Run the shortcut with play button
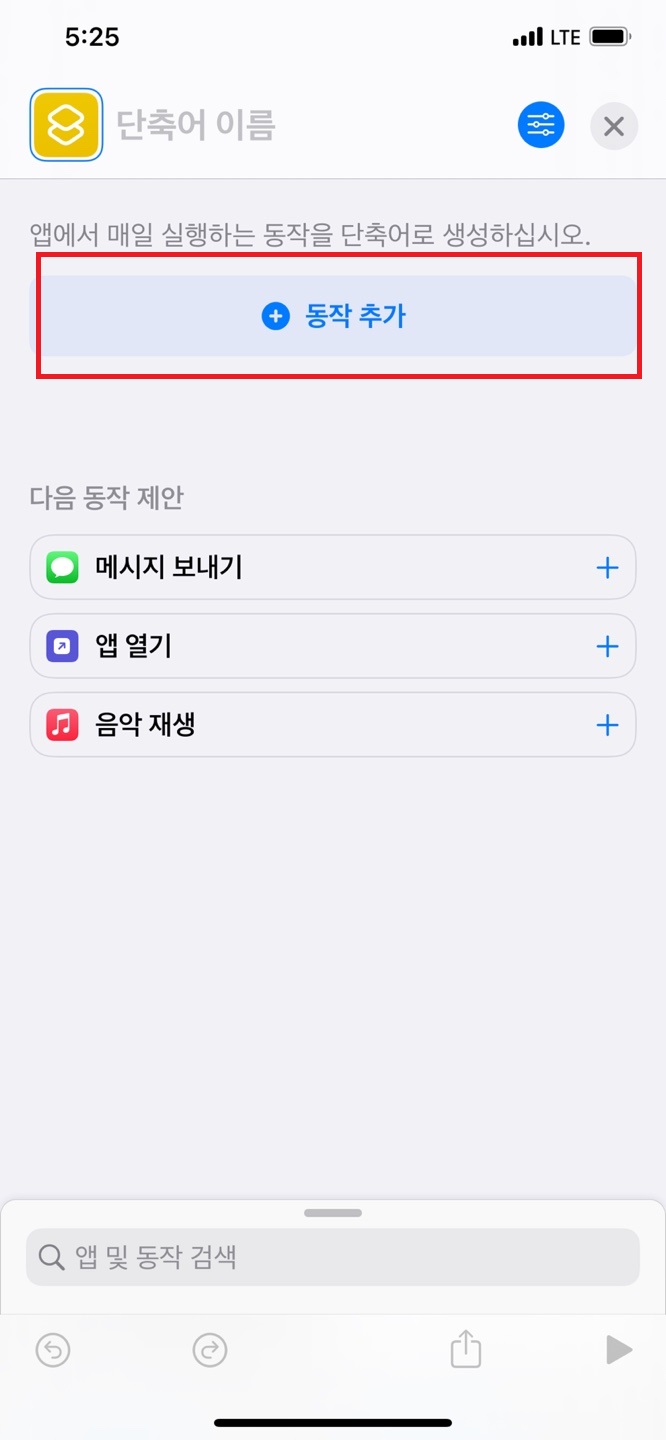The width and height of the screenshot is (666, 1440). coord(619,1351)
